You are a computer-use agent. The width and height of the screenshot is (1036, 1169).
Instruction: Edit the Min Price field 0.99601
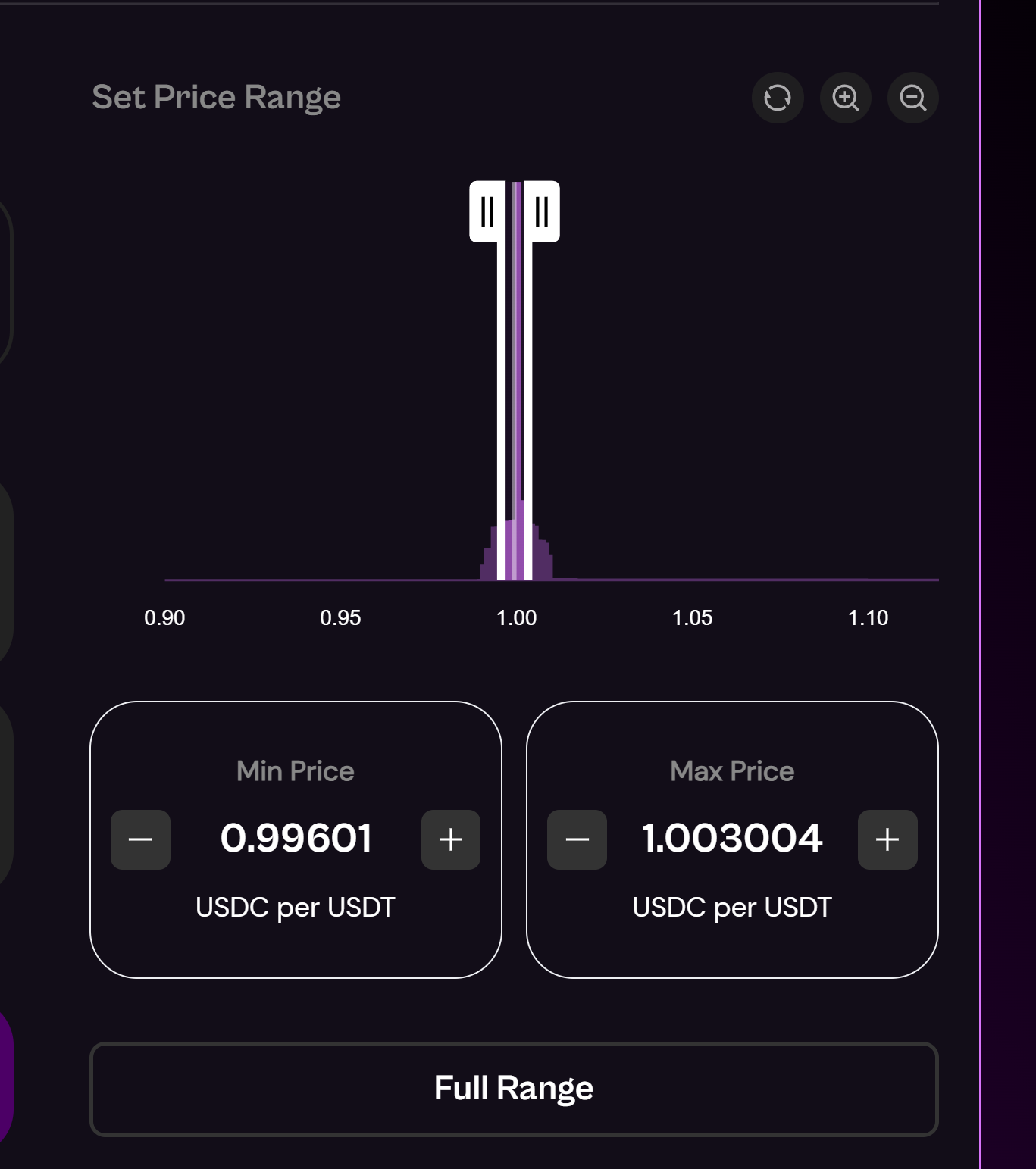click(296, 838)
